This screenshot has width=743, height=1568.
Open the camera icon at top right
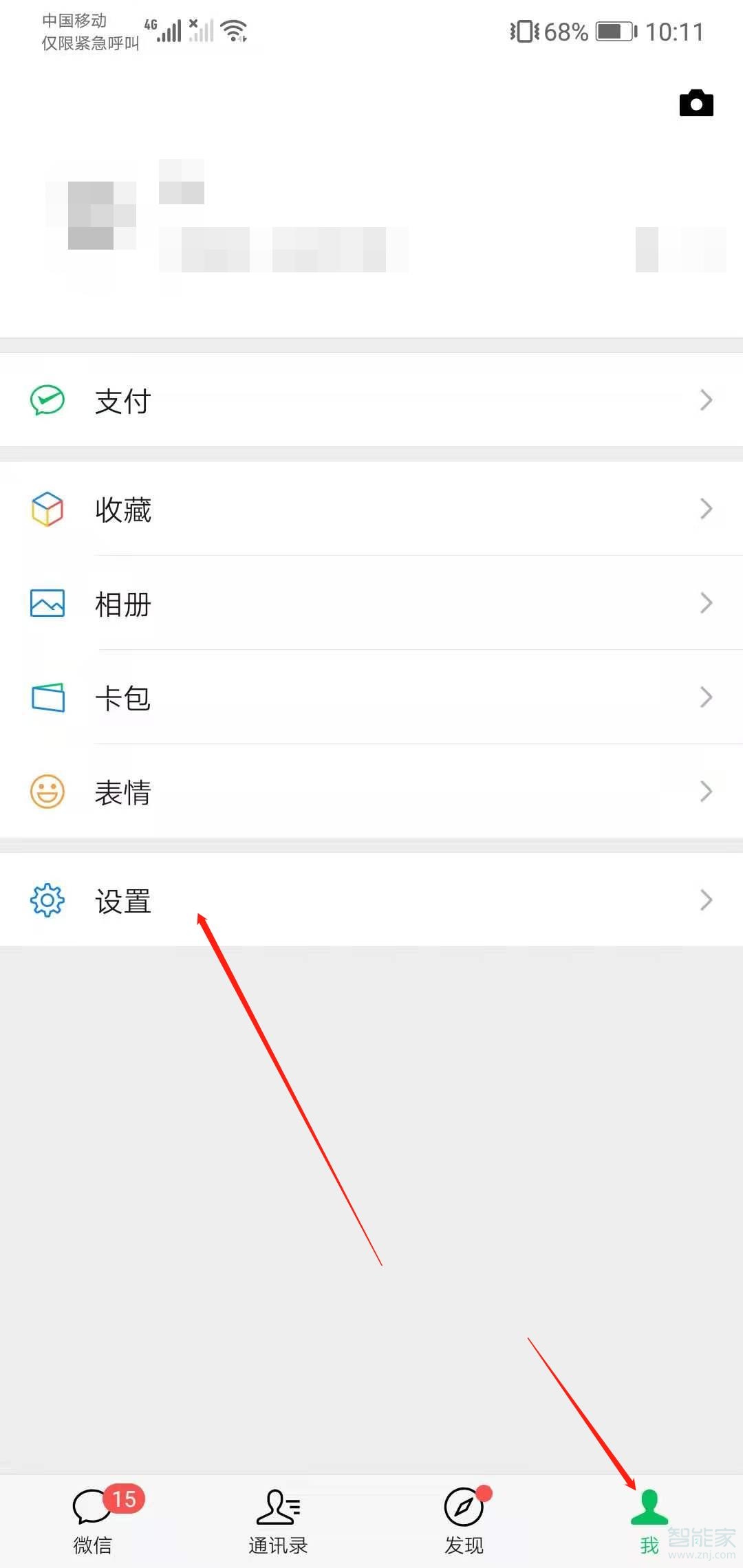point(696,103)
